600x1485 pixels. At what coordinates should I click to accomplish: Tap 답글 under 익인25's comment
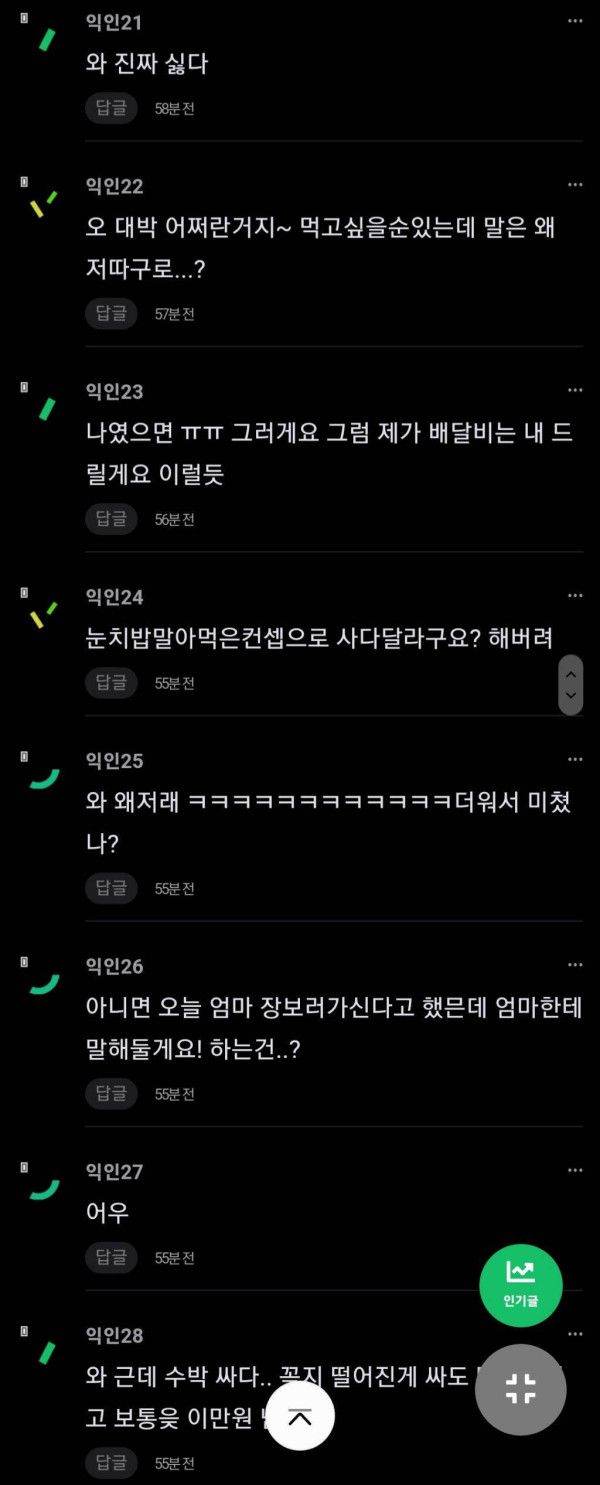[111, 887]
